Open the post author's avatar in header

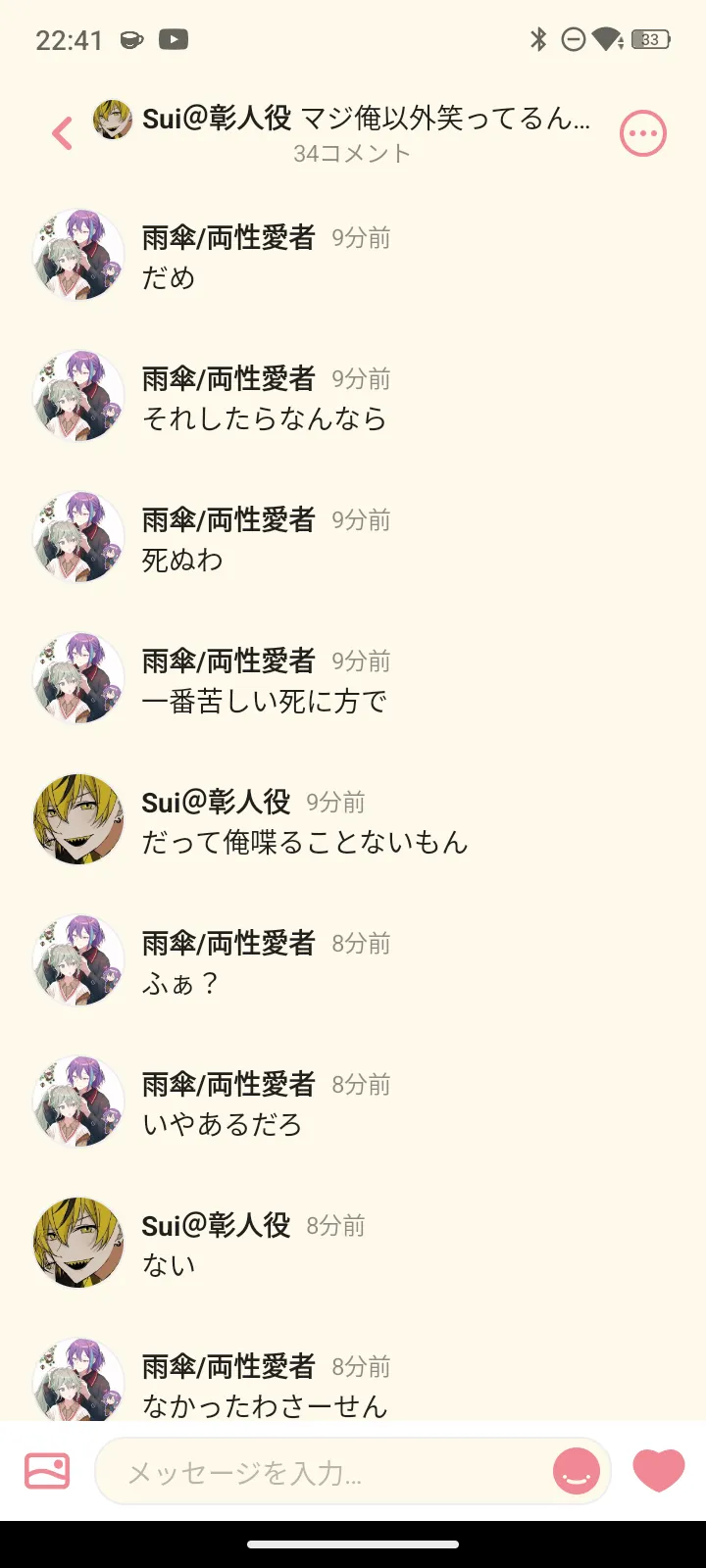tap(113, 120)
